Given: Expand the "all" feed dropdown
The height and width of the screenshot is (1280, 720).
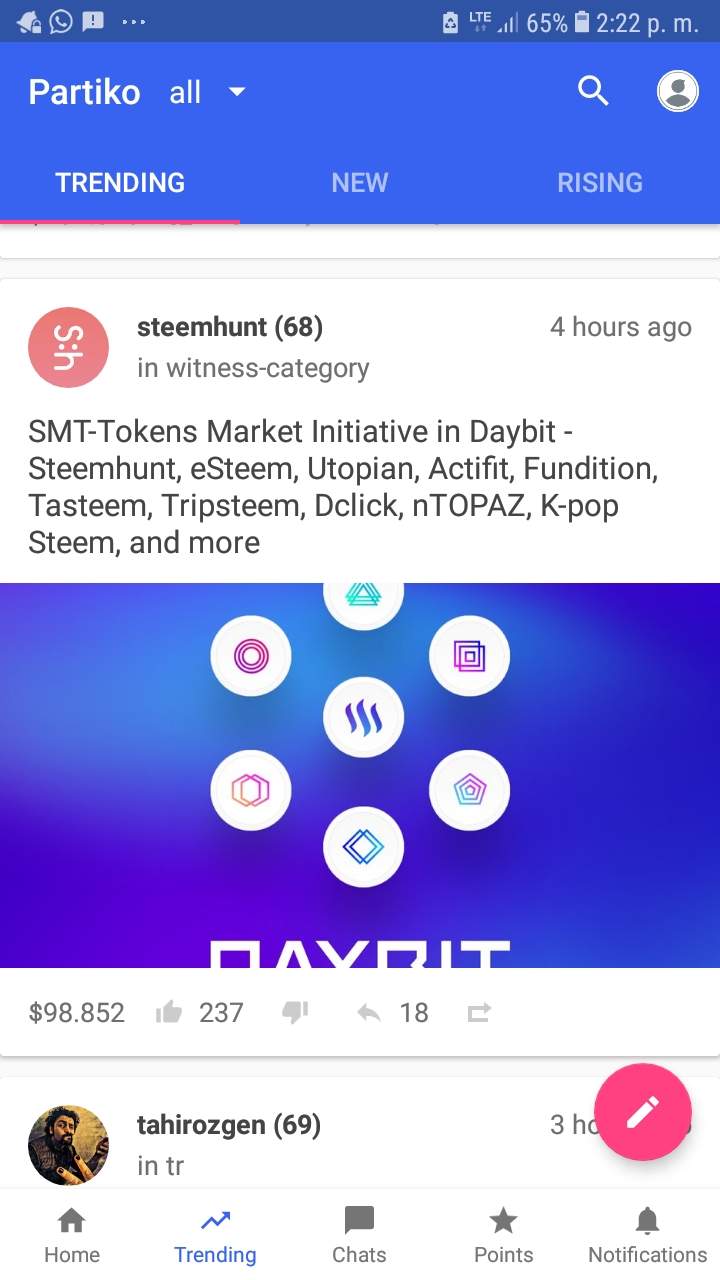Looking at the screenshot, I should (x=208, y=93).
